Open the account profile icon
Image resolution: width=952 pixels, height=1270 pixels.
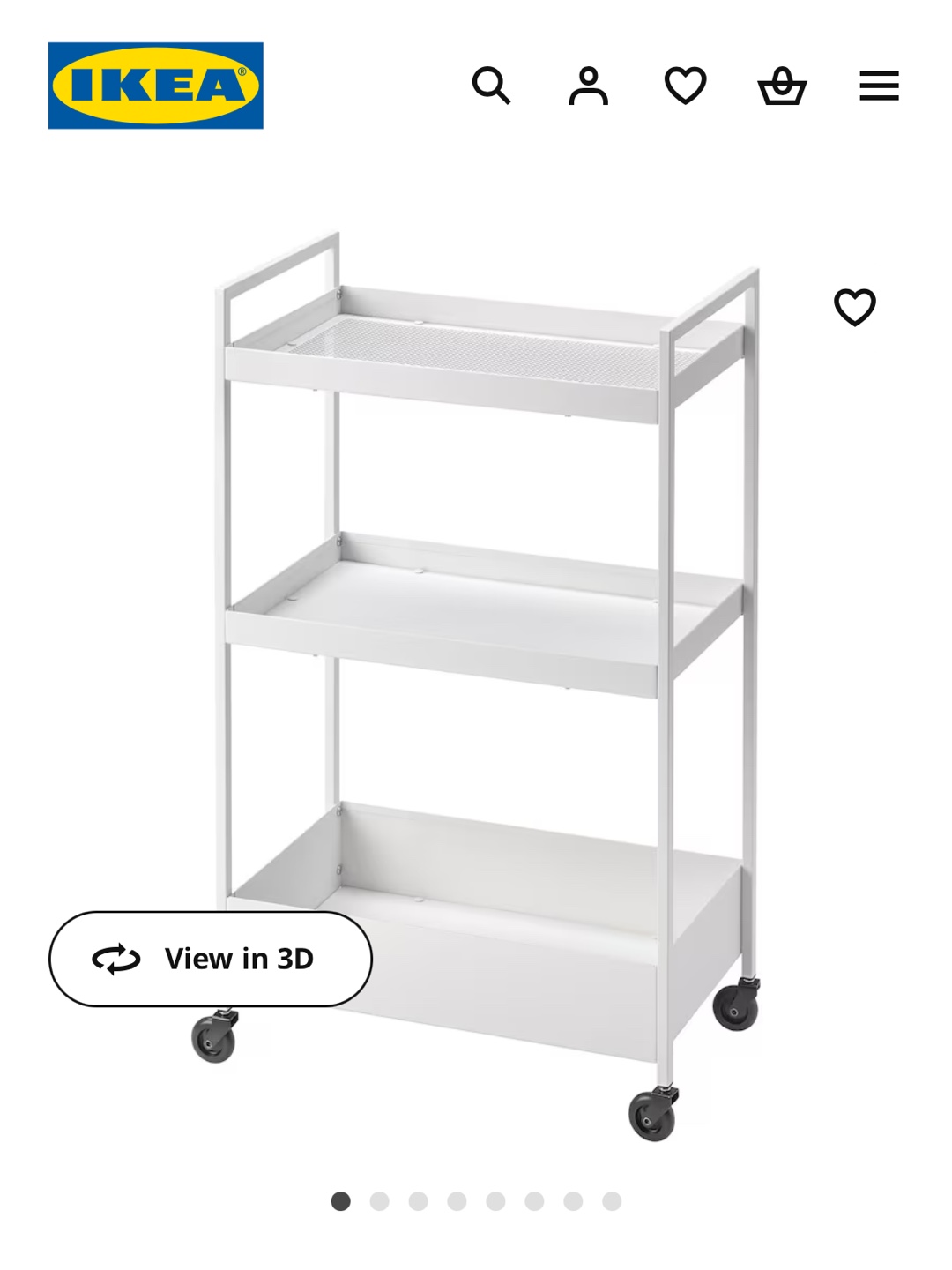click(x=588, y=86)
